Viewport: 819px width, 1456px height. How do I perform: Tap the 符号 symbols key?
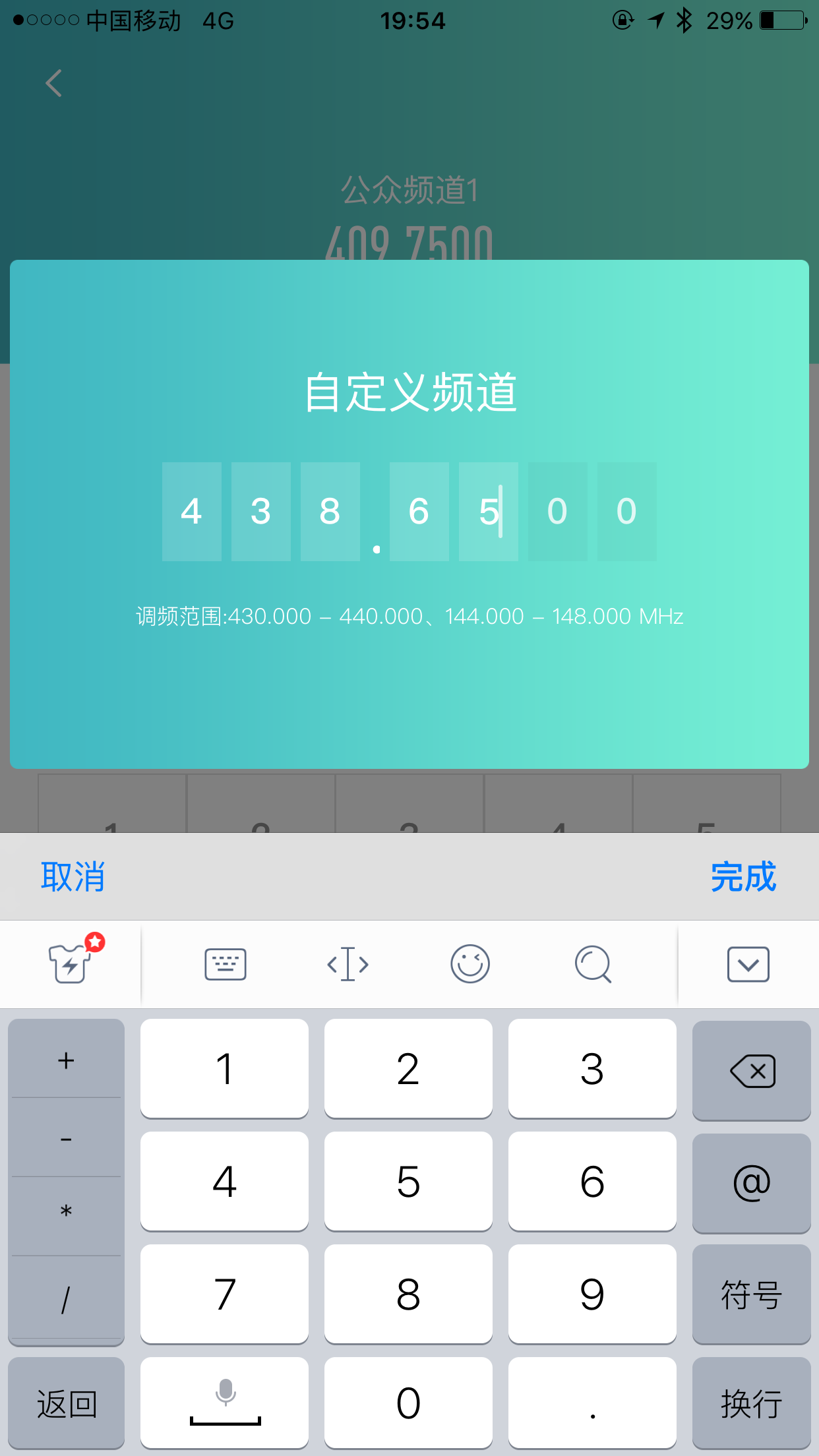751,1294
